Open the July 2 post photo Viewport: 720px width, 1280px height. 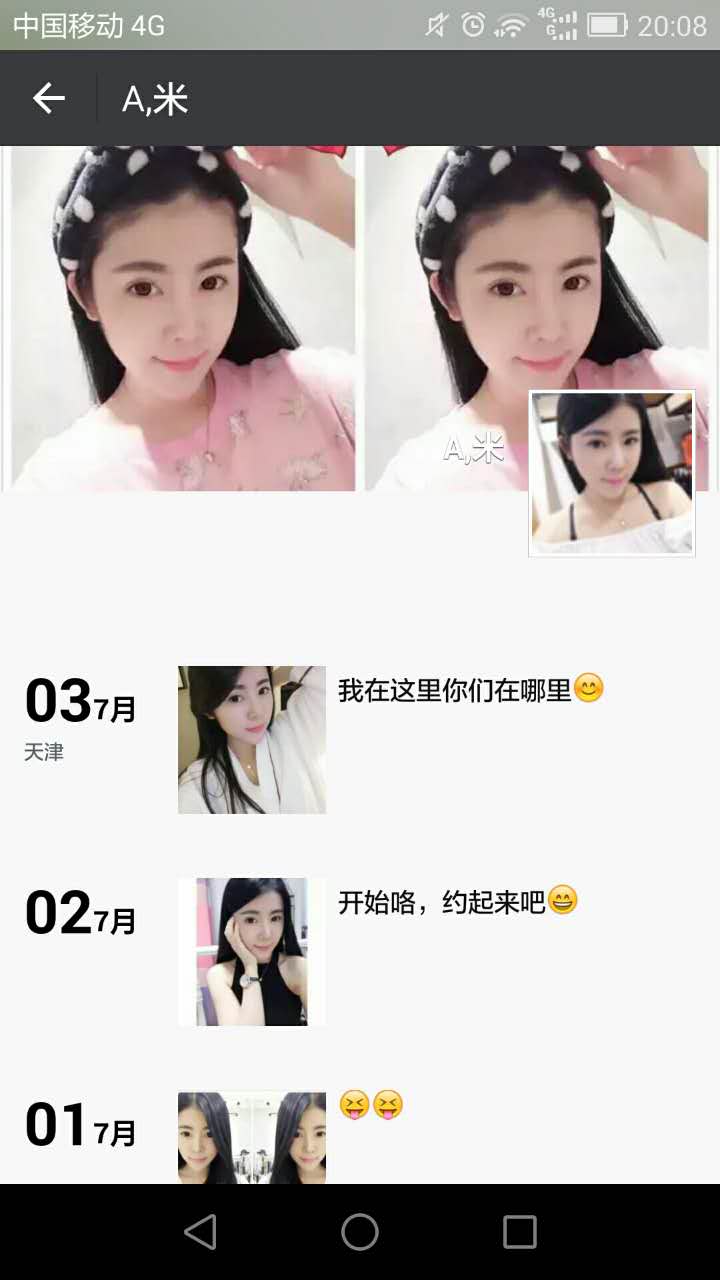[251, 951]
